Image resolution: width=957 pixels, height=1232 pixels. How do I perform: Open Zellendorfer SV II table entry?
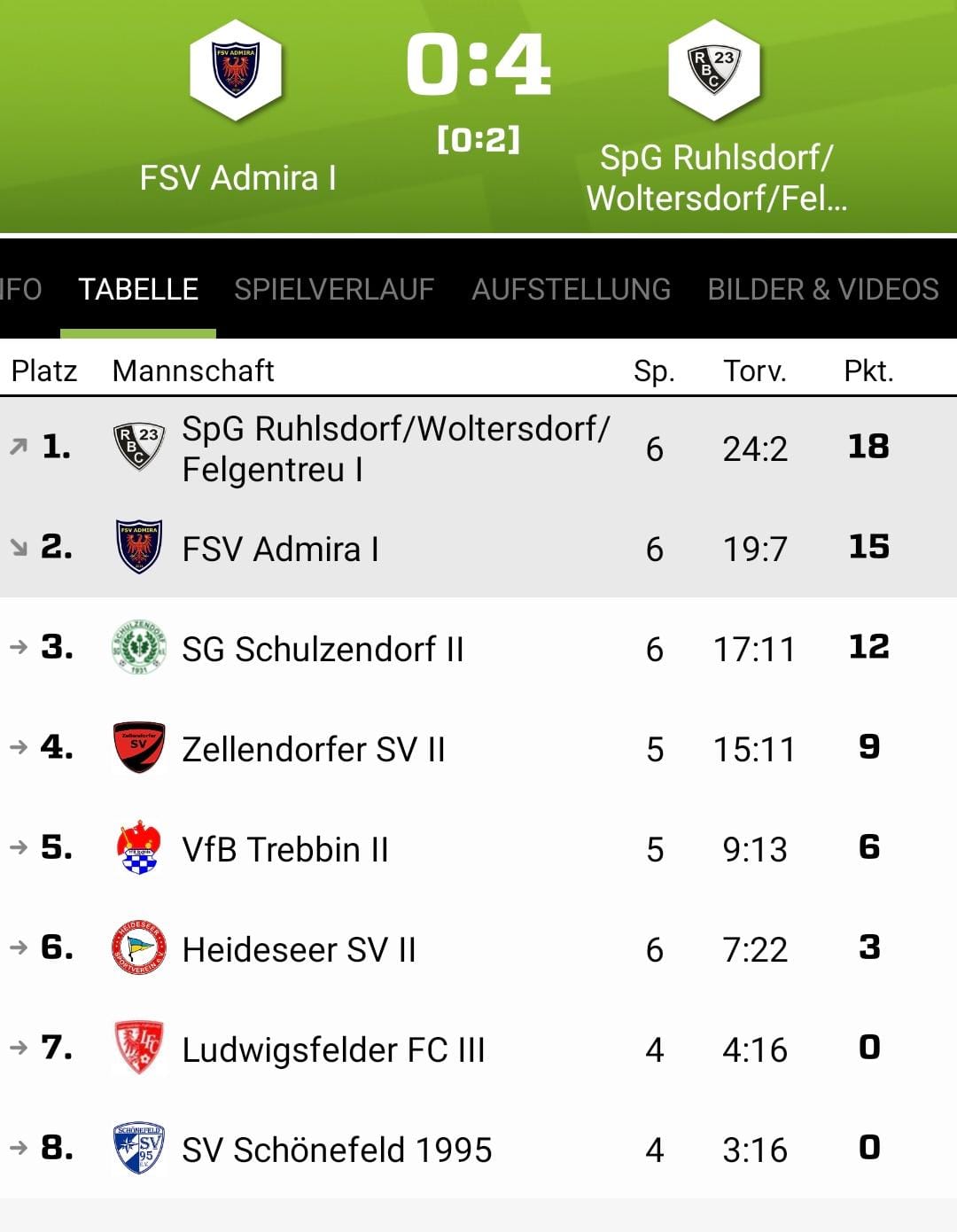[313, 749]
